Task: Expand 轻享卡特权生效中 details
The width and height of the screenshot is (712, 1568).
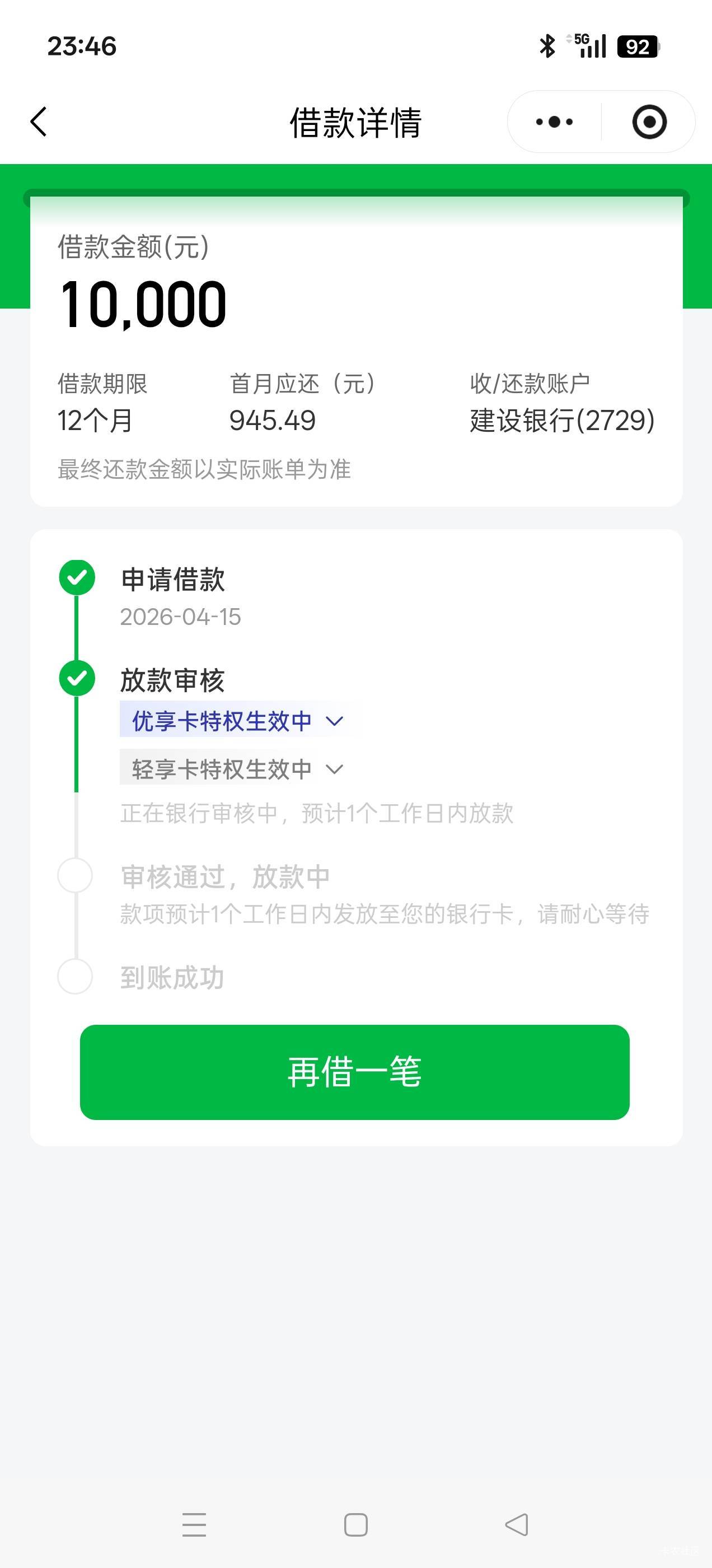Action: click(237, 769)
